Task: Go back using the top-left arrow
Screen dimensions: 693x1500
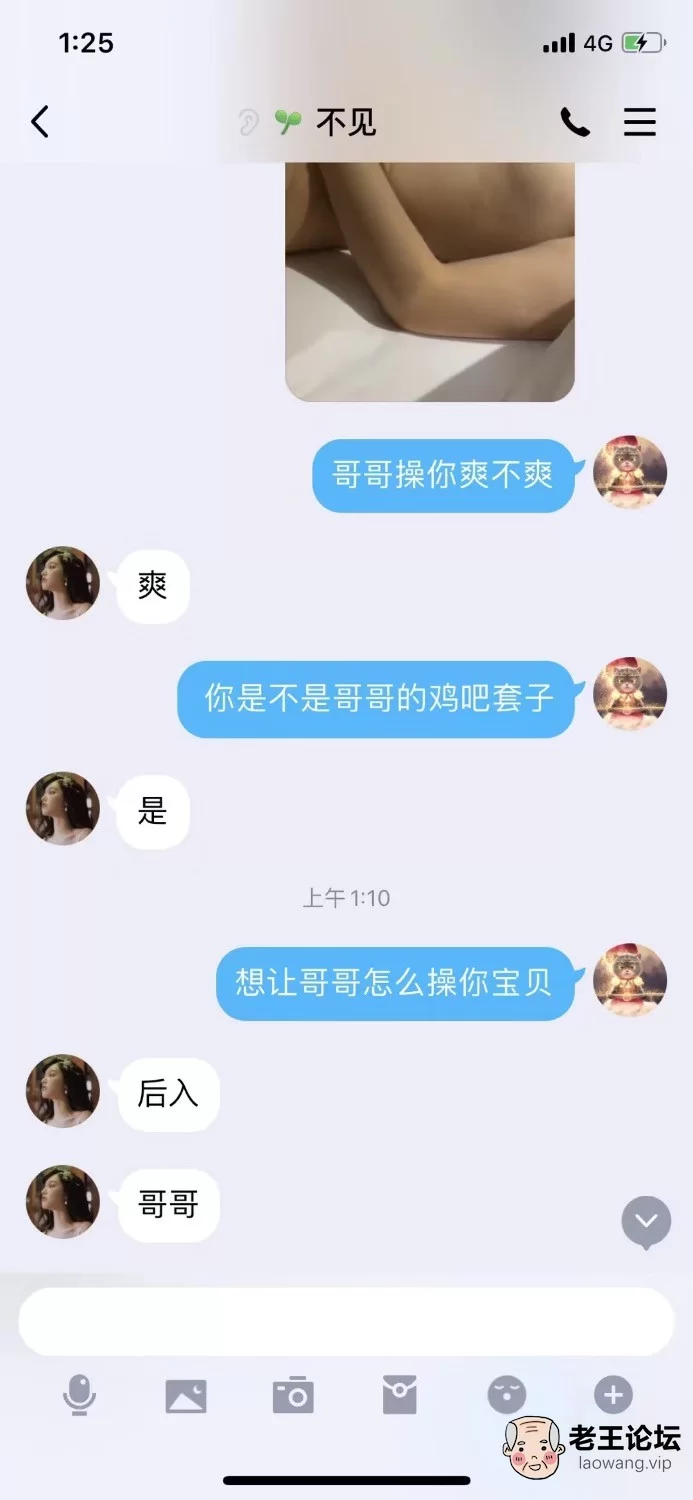Action: tap(40, 122)
